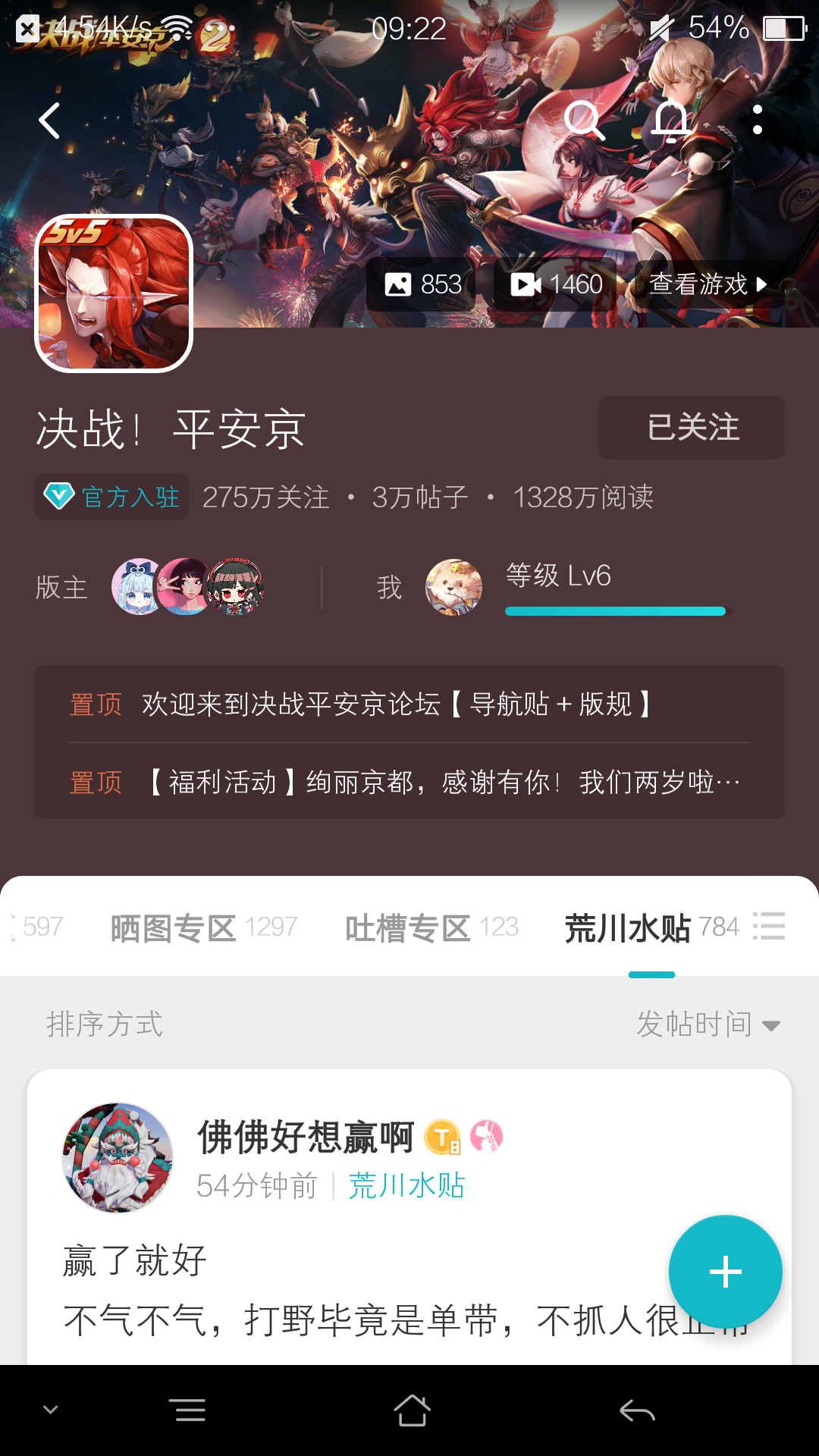Go back with the back arrow
The height and width of the screenshot is (1456, 819).
48,120
